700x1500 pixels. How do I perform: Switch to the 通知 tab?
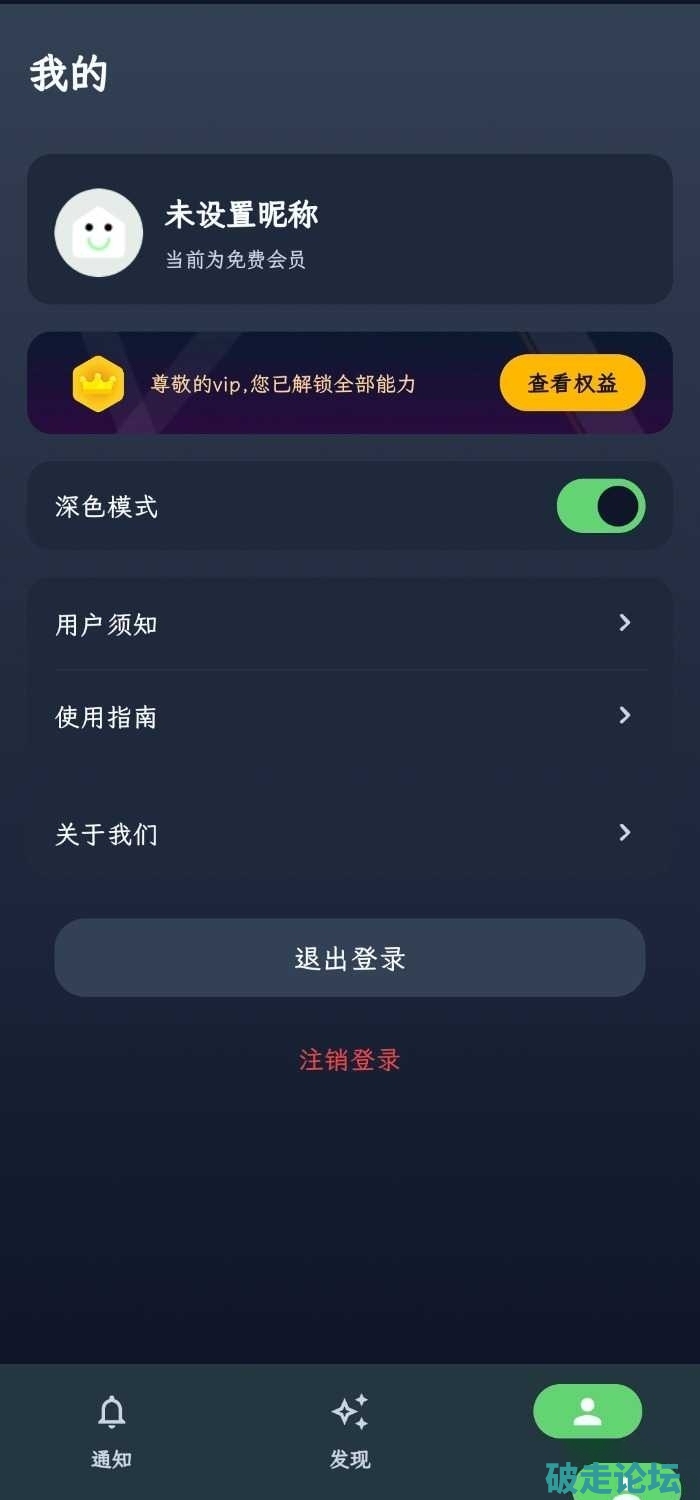pyautogui.click(x=112, y=1431)
